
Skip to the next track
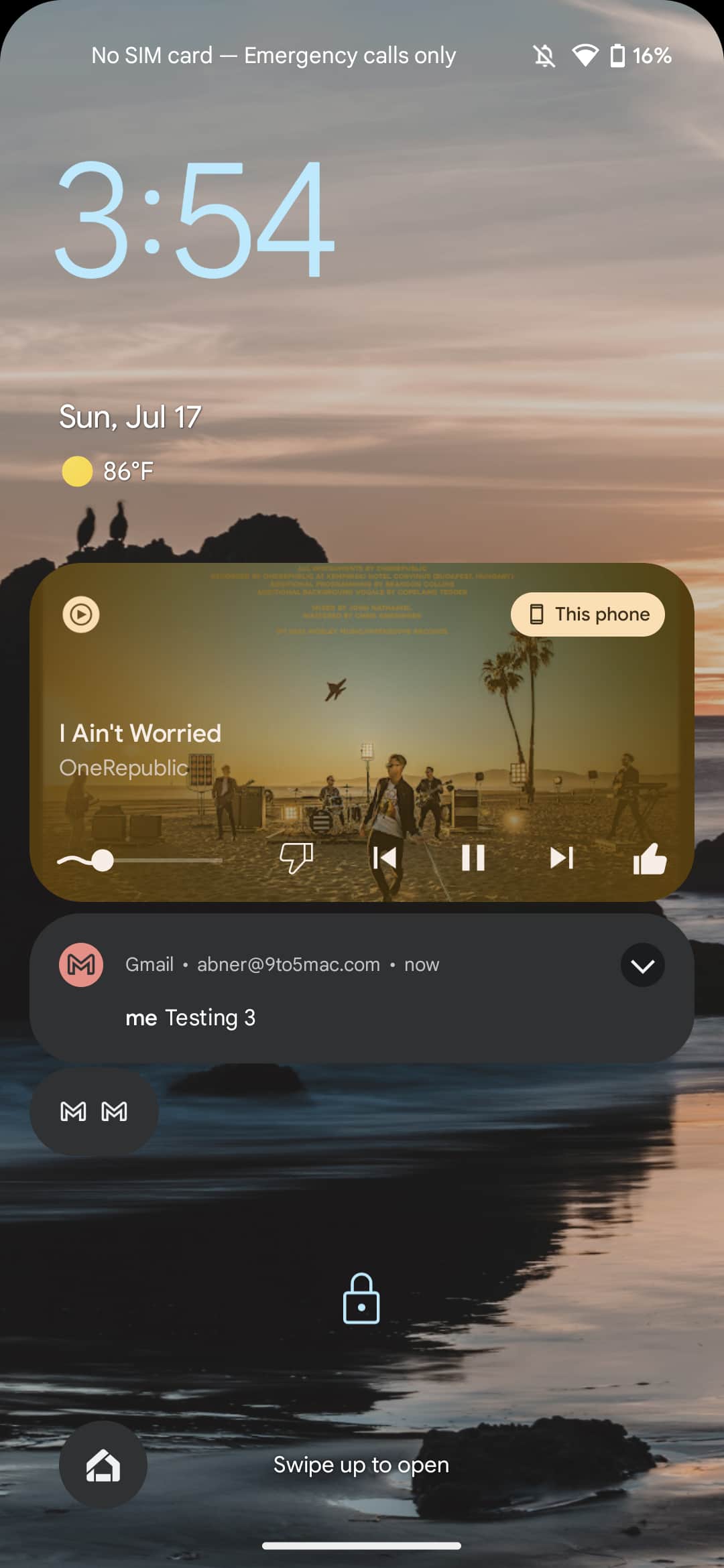[561, 858]
